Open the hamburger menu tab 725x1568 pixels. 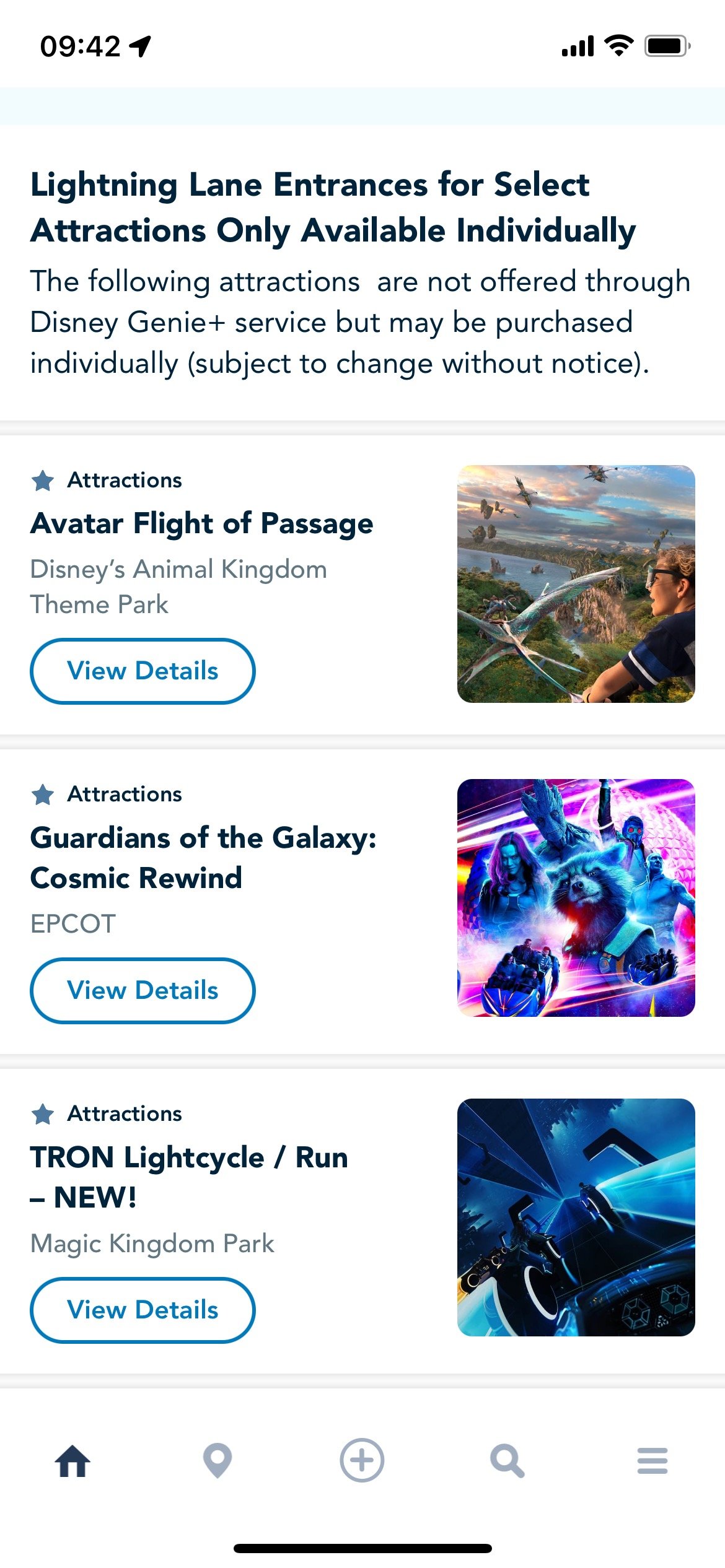pyautogui.click(x=652, y=1460)
